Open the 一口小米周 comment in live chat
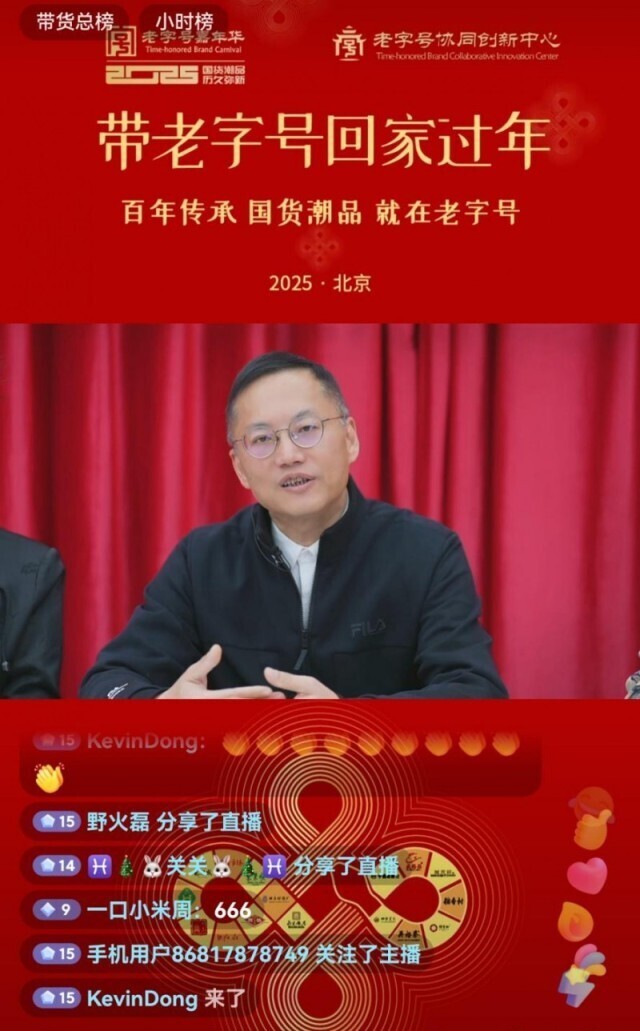This screenshot has height=1031, width=640. point(146,909)
